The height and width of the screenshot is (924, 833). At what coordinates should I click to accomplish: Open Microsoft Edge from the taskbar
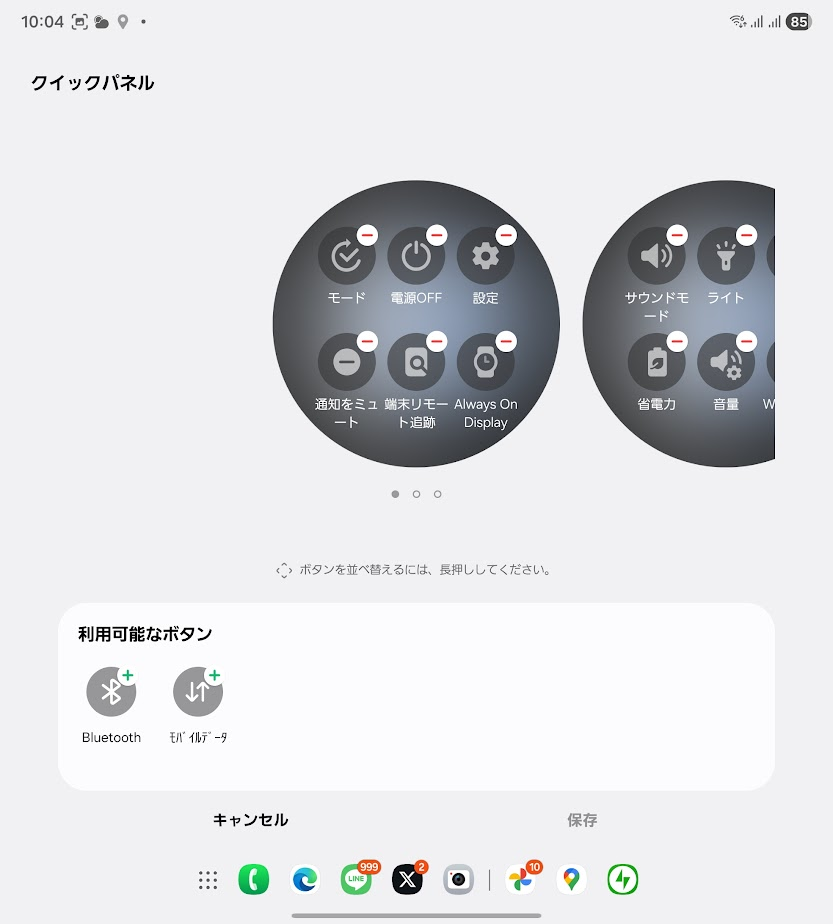click(305, 880)
